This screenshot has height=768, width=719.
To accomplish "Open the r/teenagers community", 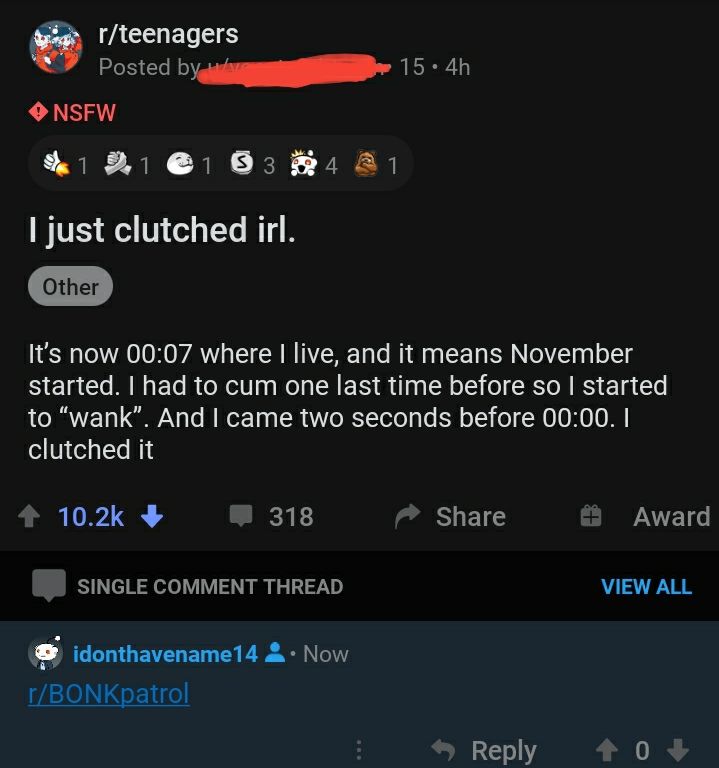I will (168, 33).
